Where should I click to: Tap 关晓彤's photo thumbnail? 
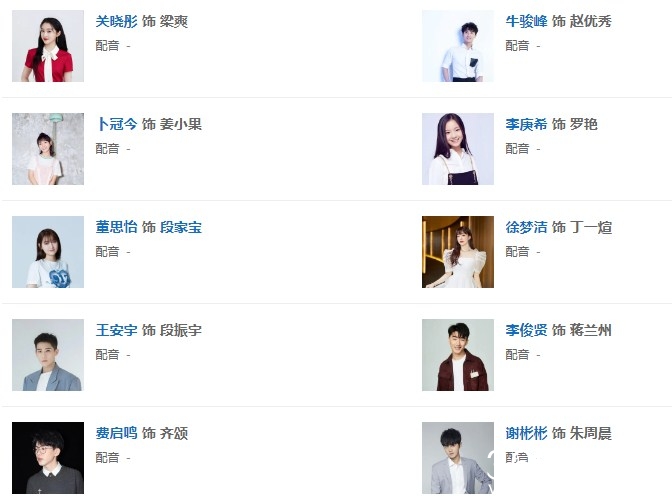tap(47, 46)
